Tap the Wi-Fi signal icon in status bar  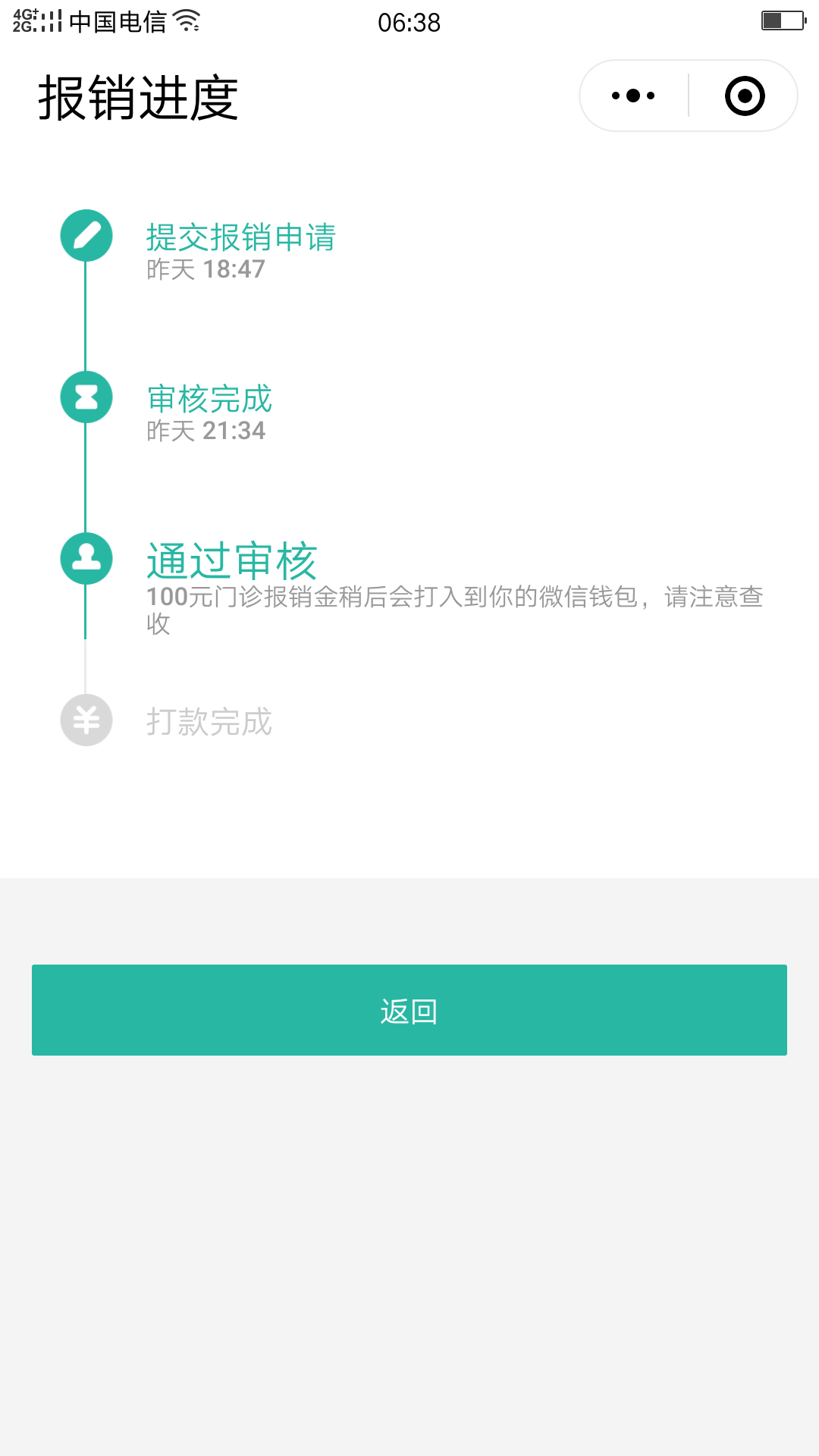click(184, 22)
